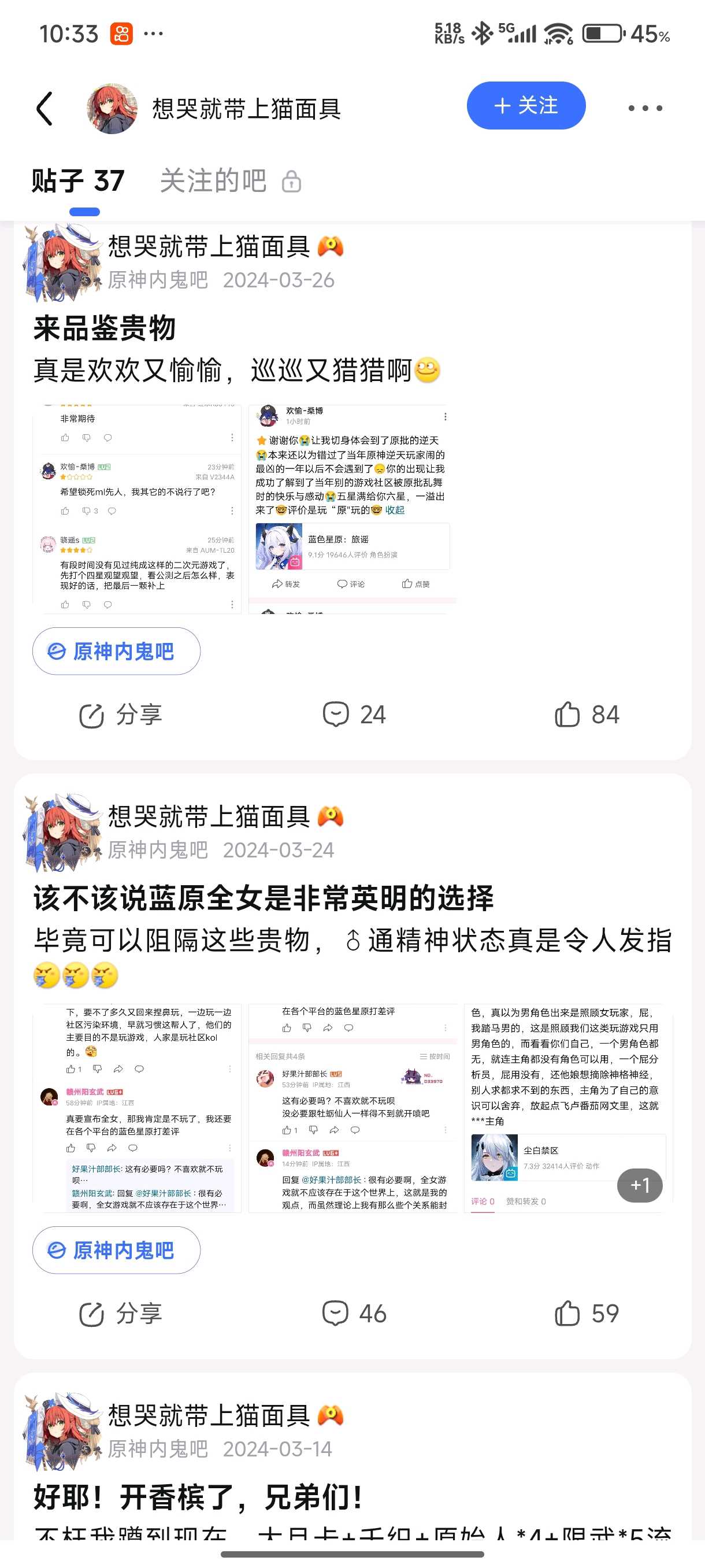The width and height of the screenshot is (705, 1568).
Task: Tap the profile avatar in the header
Action: (x=112, y=109)
